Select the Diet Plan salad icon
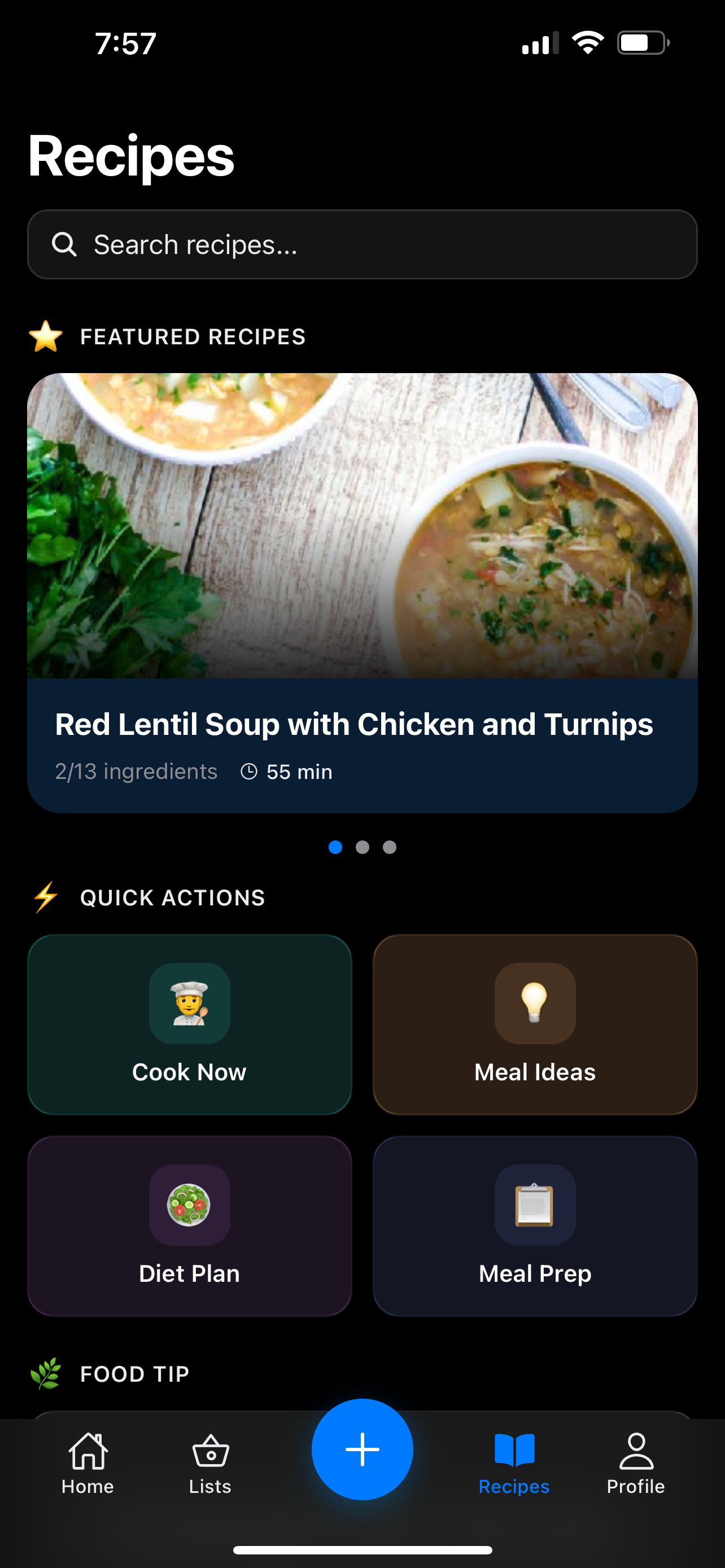The image size is (725, 1568). tap(189, 1206)
